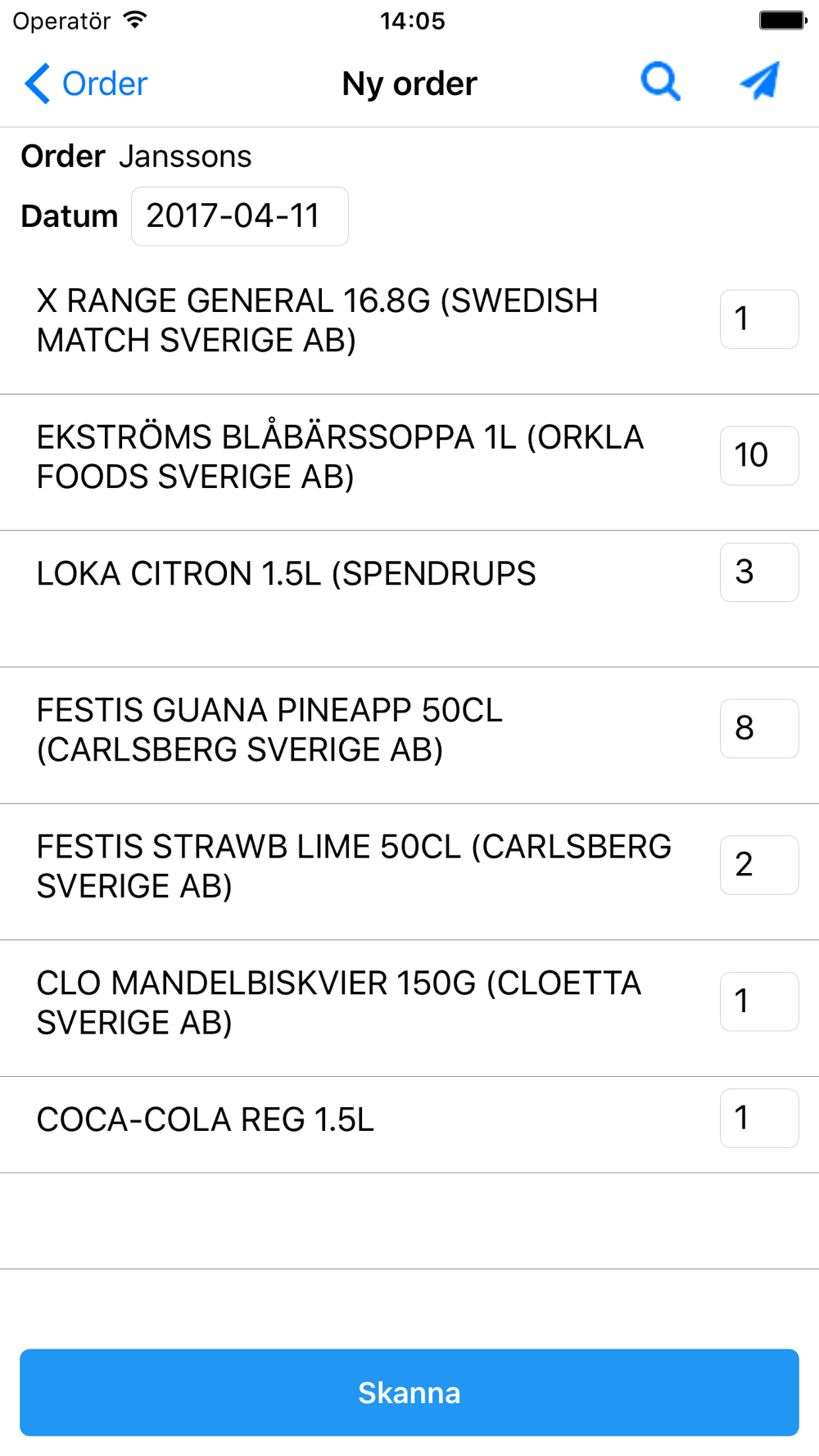Edit quantity for CLO MANDELBISKVIER 150G
This screenshot has height=1456, width=819.
point(758,1001)
